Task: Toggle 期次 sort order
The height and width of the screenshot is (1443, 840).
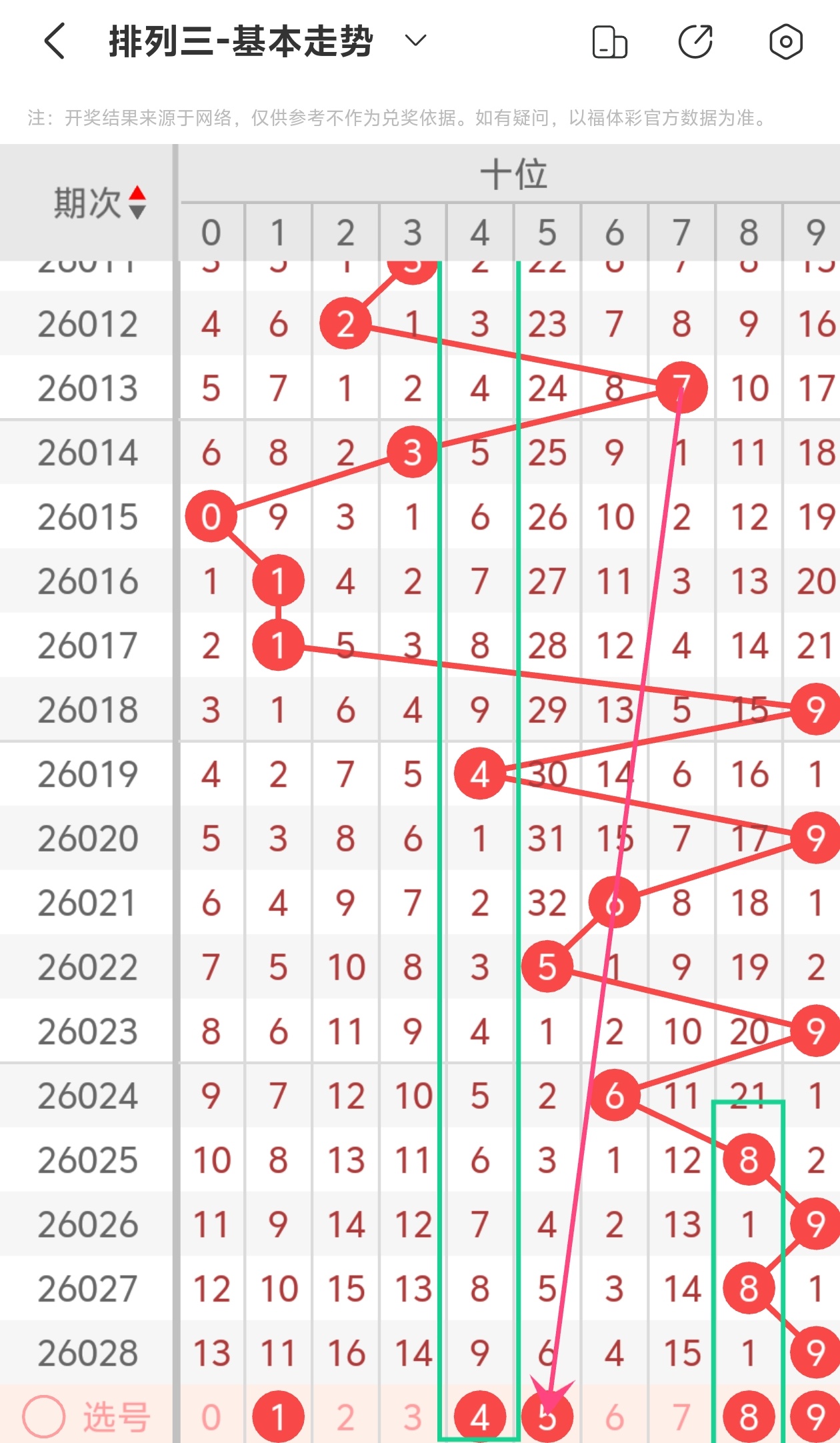Action: tap(137, 202)
